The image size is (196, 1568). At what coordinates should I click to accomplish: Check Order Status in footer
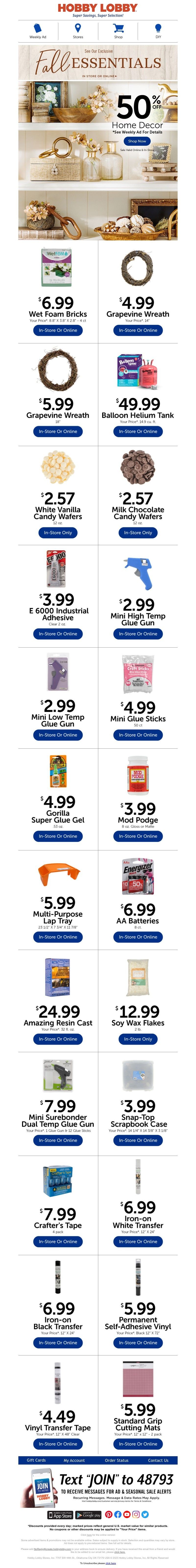point(116,1460)
